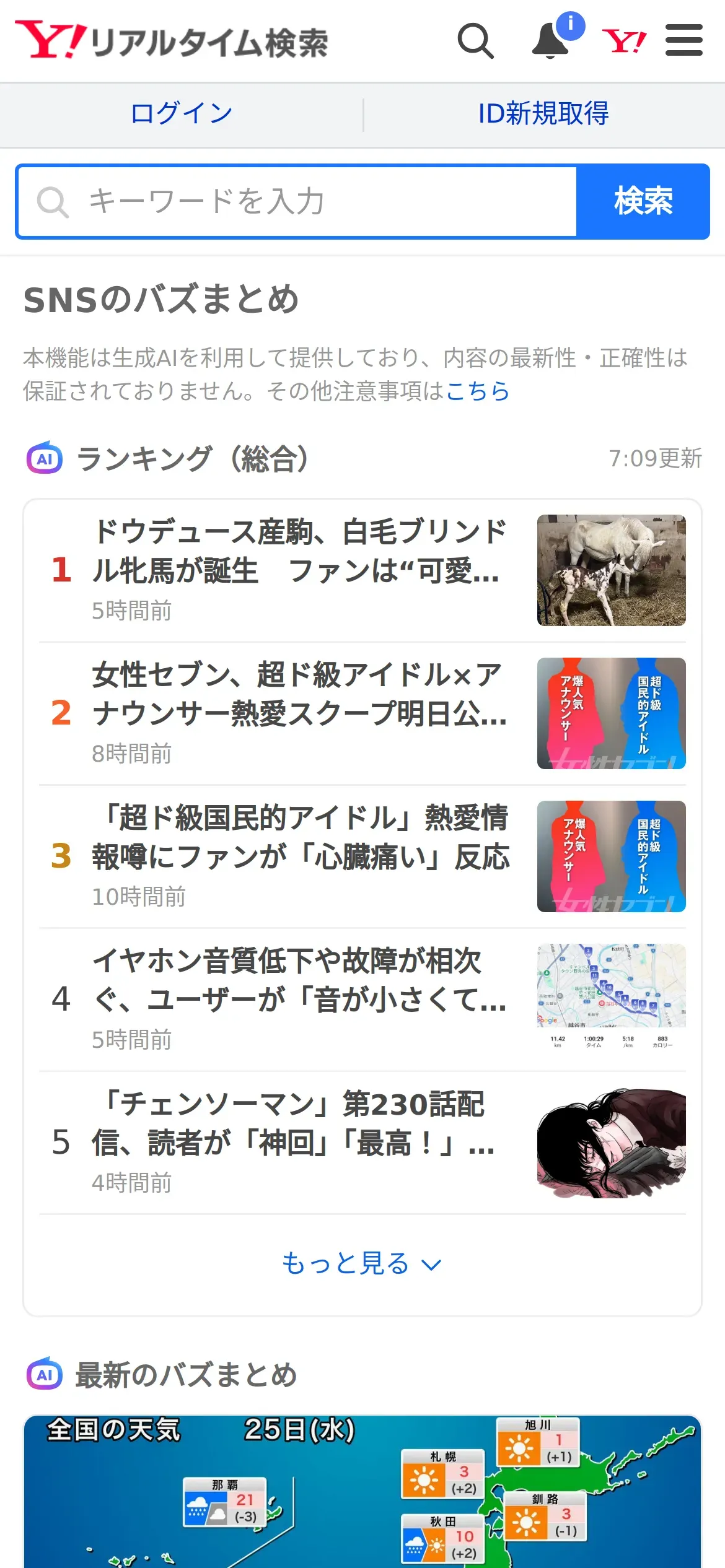Go to Yahoo! Japan top page icon

click(x=623, y=41)
